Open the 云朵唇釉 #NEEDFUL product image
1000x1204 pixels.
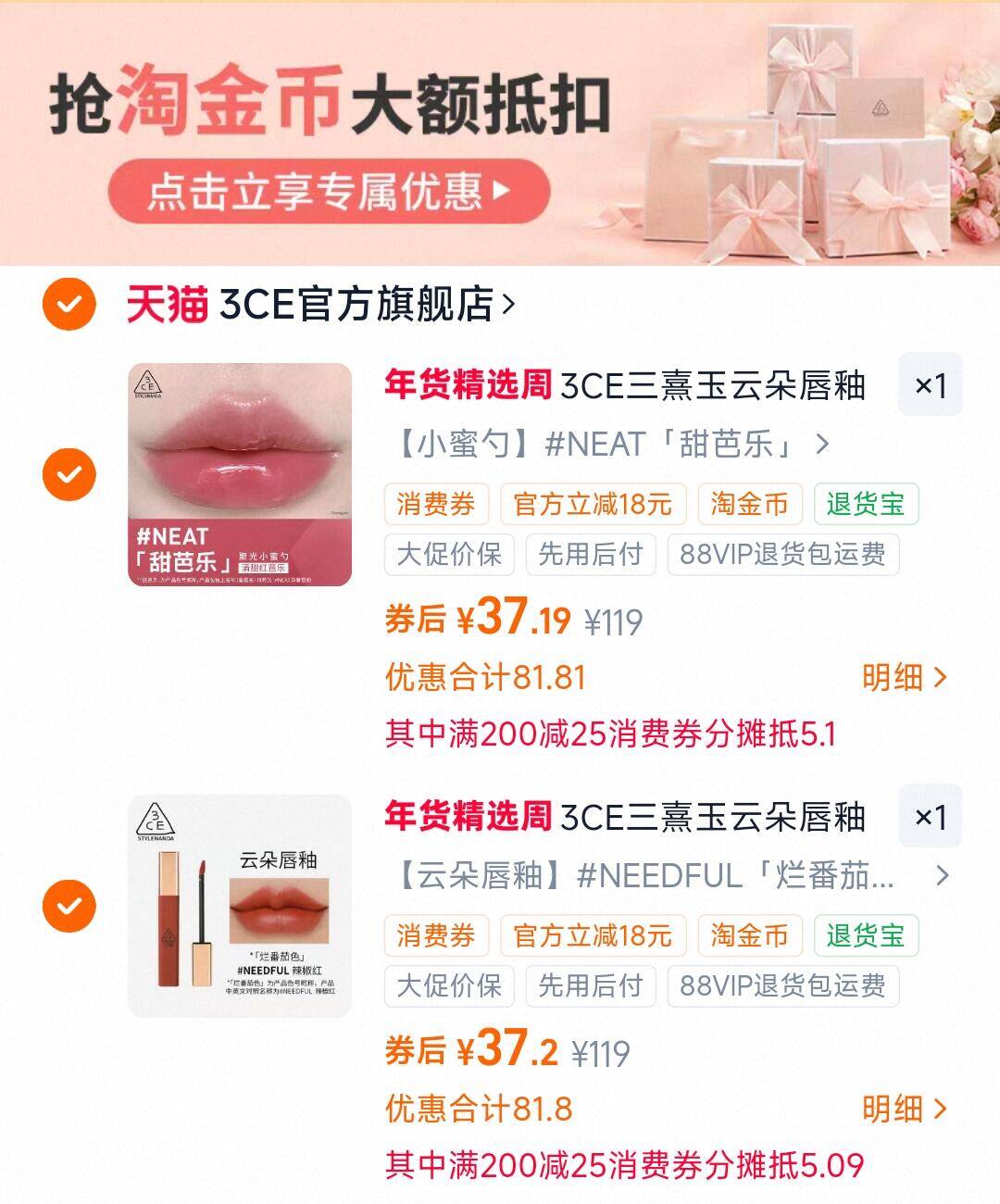coord(240,907)
